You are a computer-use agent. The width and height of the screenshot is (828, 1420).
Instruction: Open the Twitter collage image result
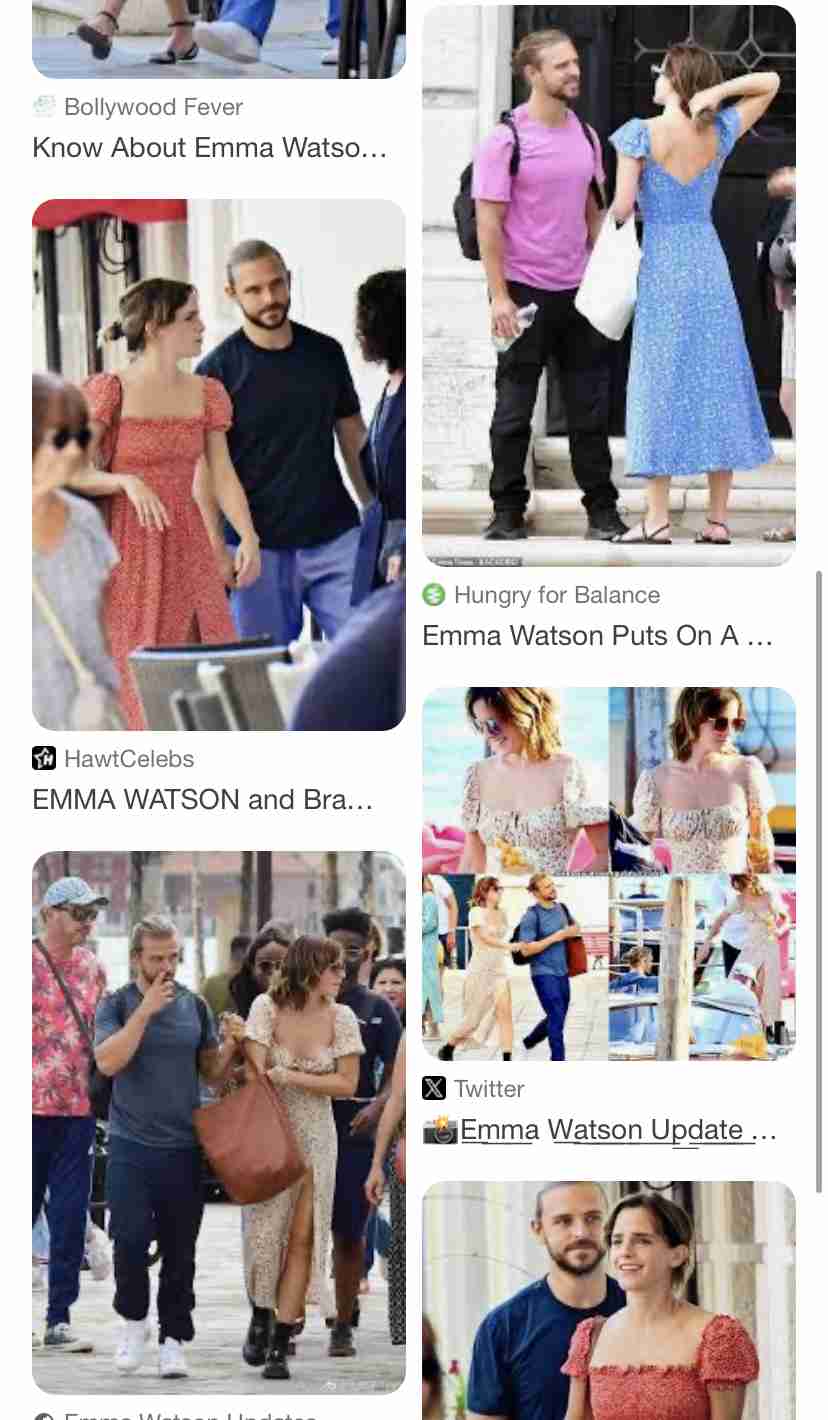(608, 873)
